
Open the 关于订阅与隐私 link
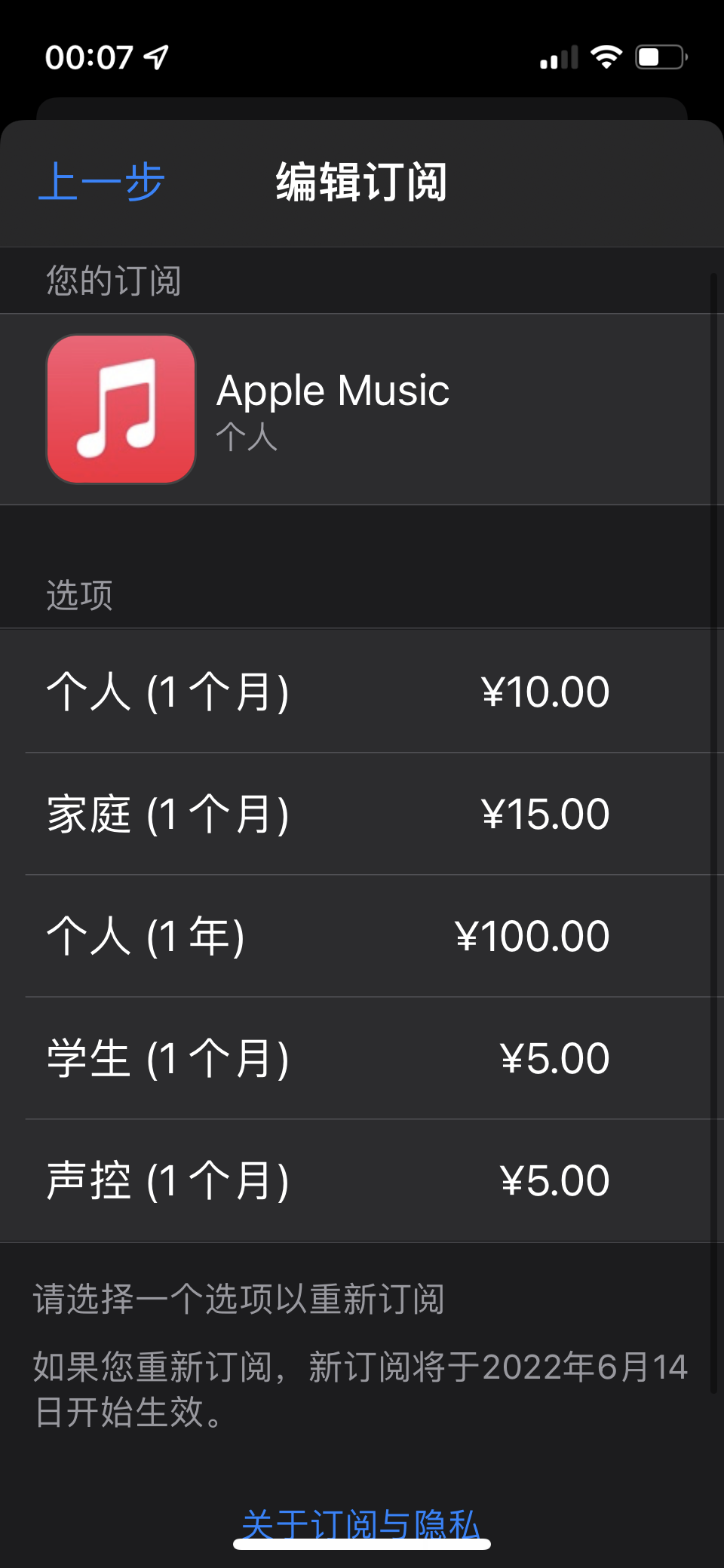360,1522
